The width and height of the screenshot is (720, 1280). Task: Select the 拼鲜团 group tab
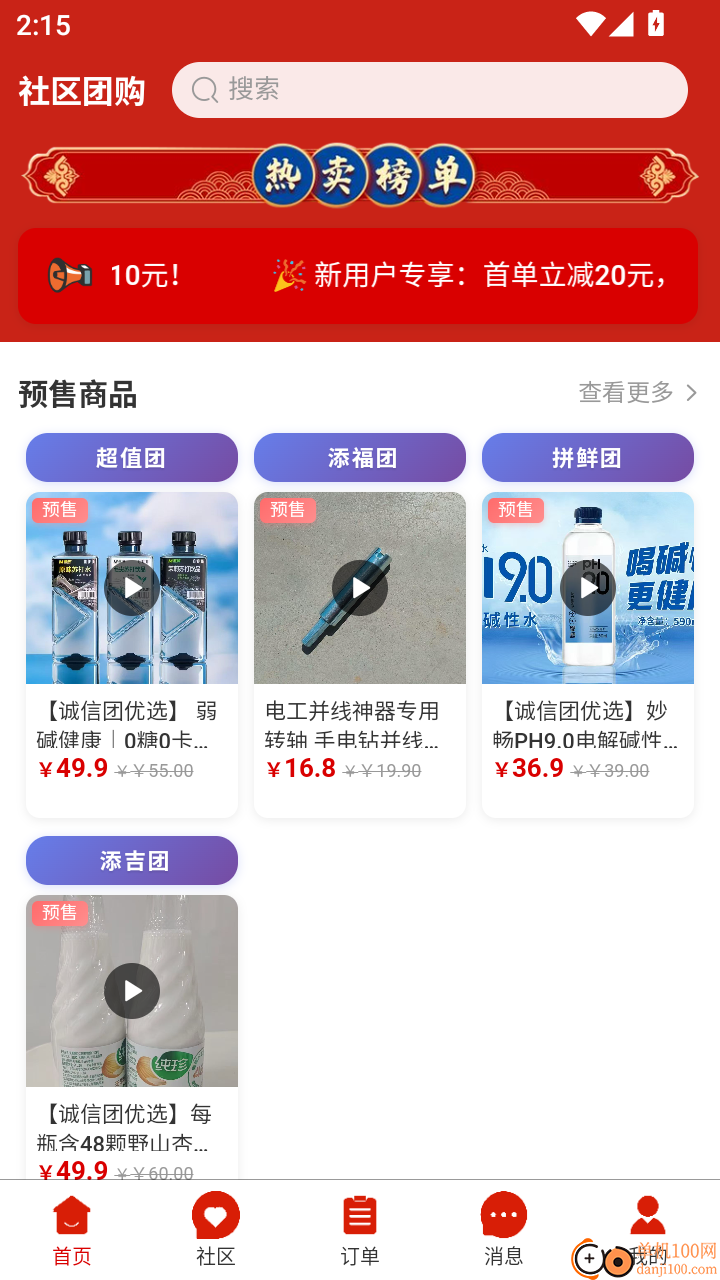click(x=587, y=457)
